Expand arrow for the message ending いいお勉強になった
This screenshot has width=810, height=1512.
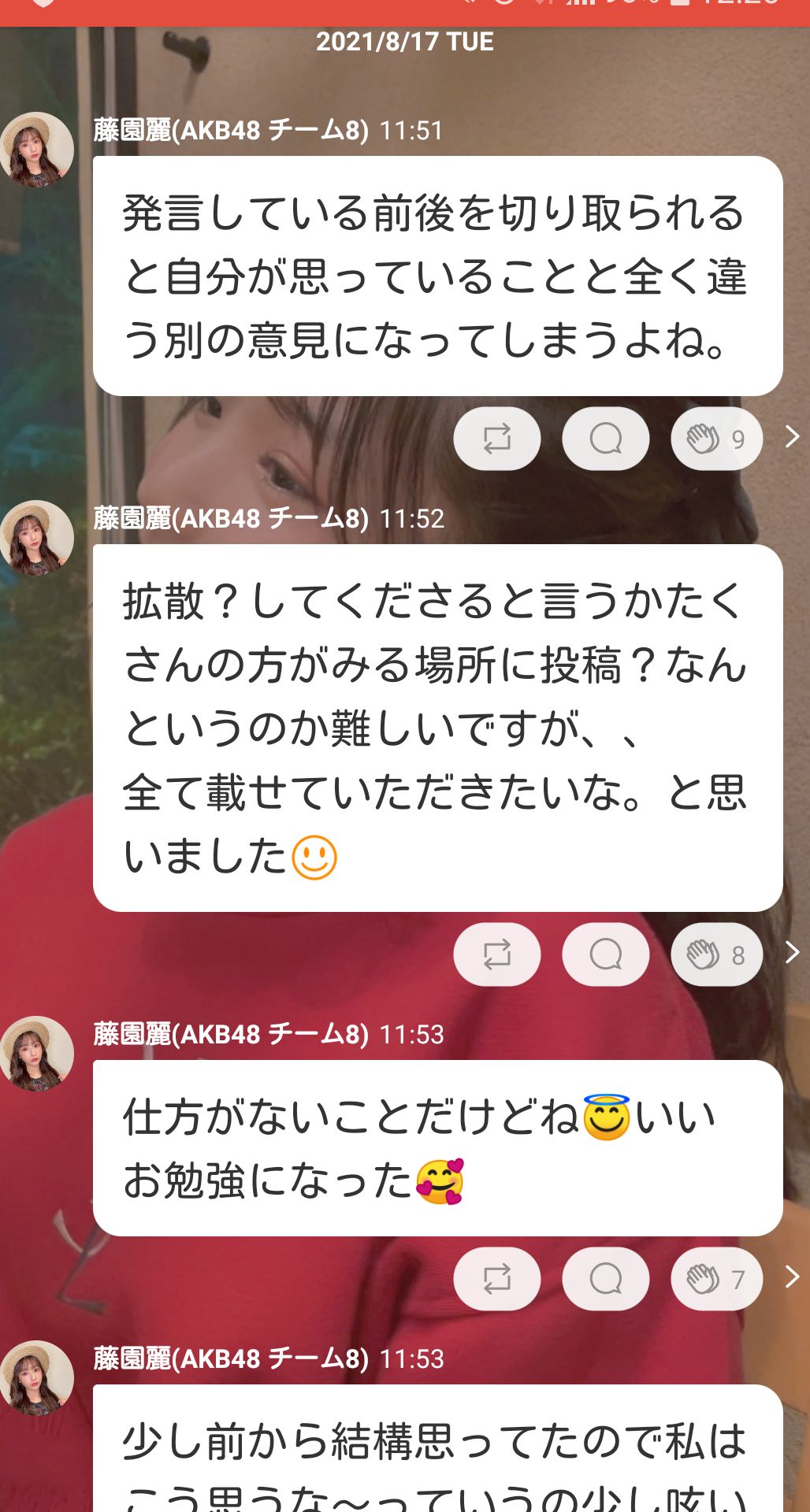tap(793, 1277)
